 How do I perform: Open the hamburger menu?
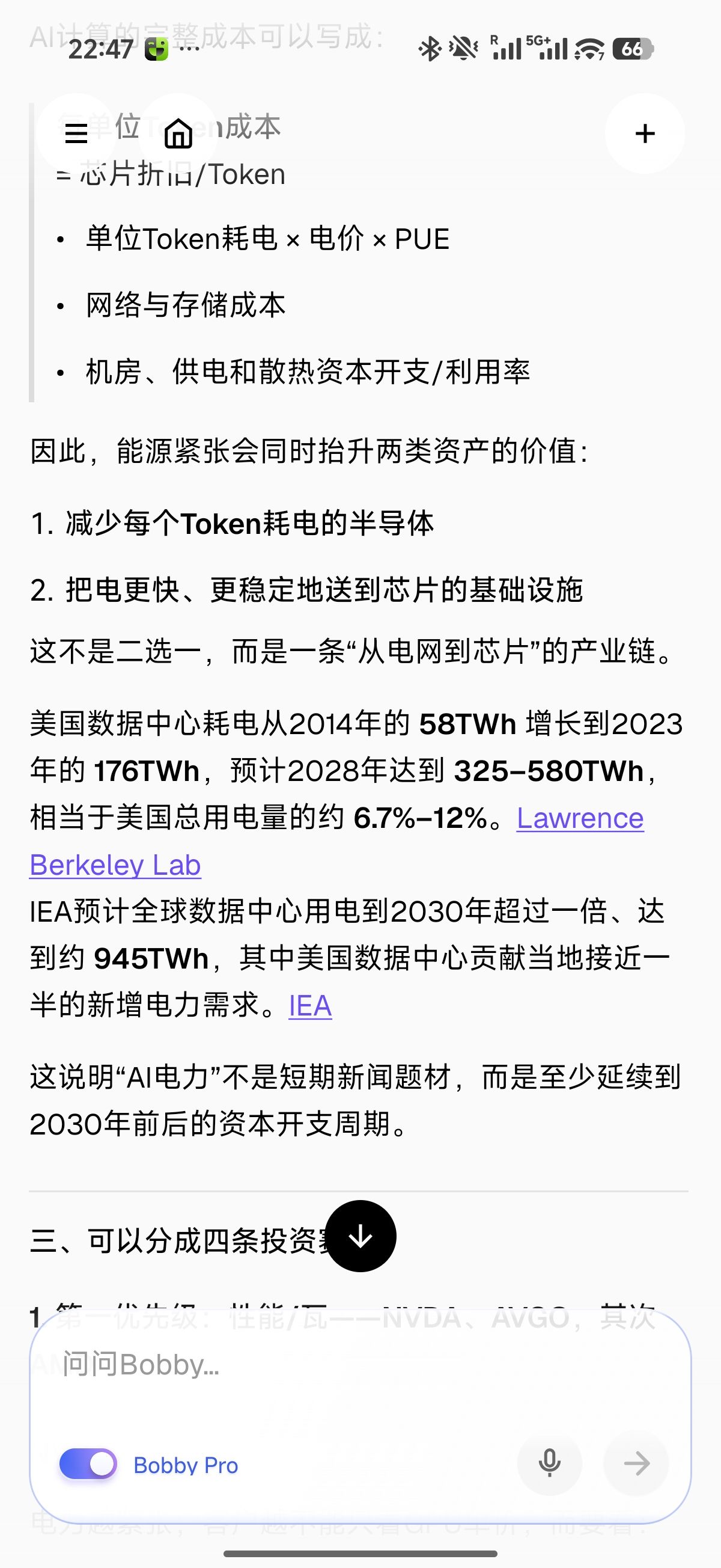(76, 133)
